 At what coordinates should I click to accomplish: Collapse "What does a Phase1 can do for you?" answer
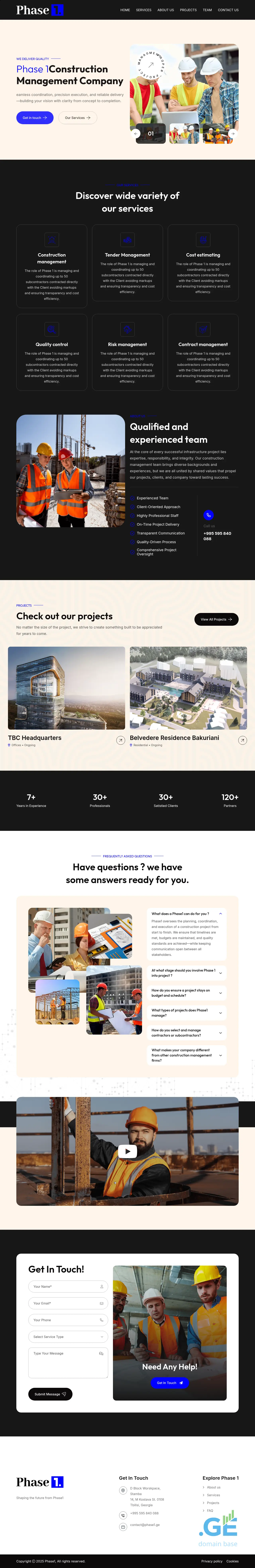coord(220,914)
